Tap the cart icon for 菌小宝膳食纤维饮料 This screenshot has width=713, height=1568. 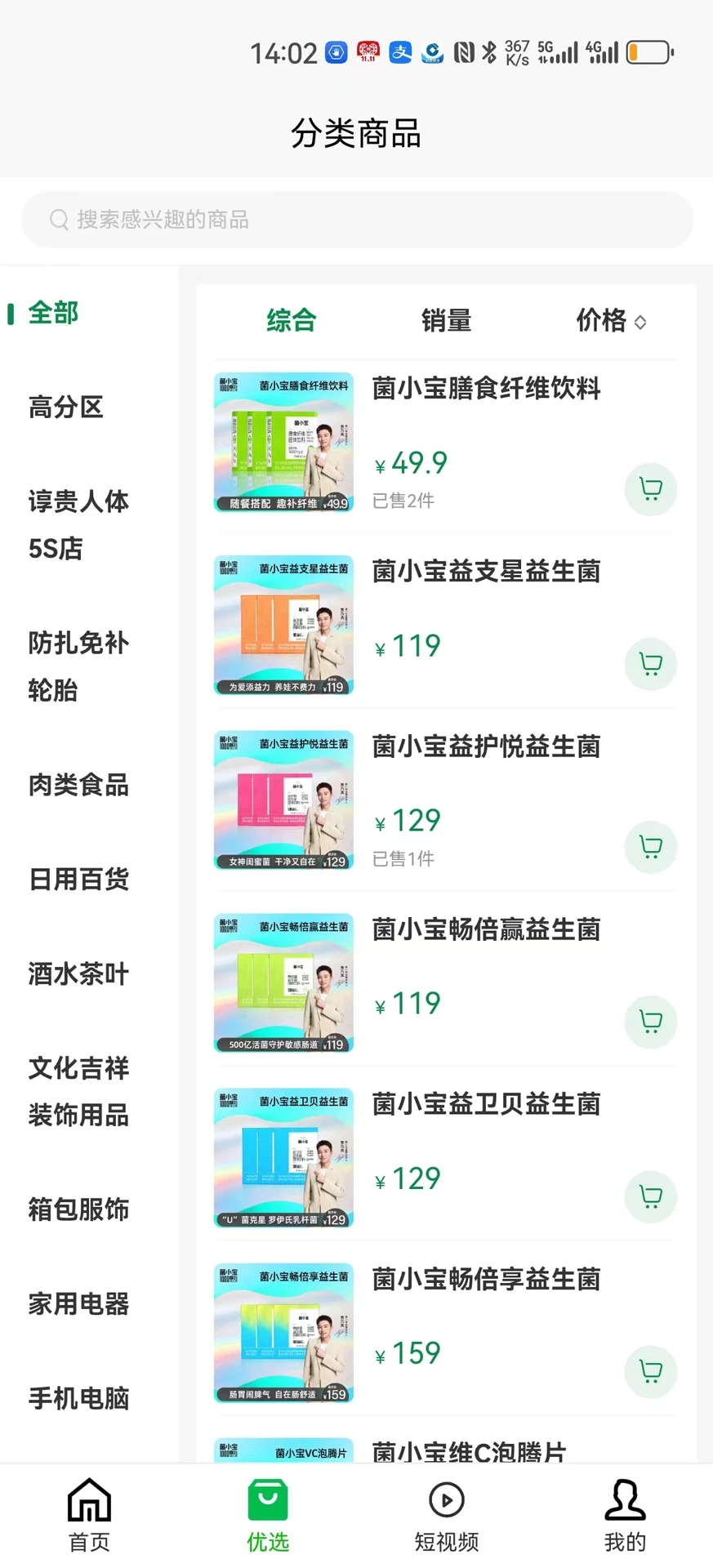[x=649, y=488]
